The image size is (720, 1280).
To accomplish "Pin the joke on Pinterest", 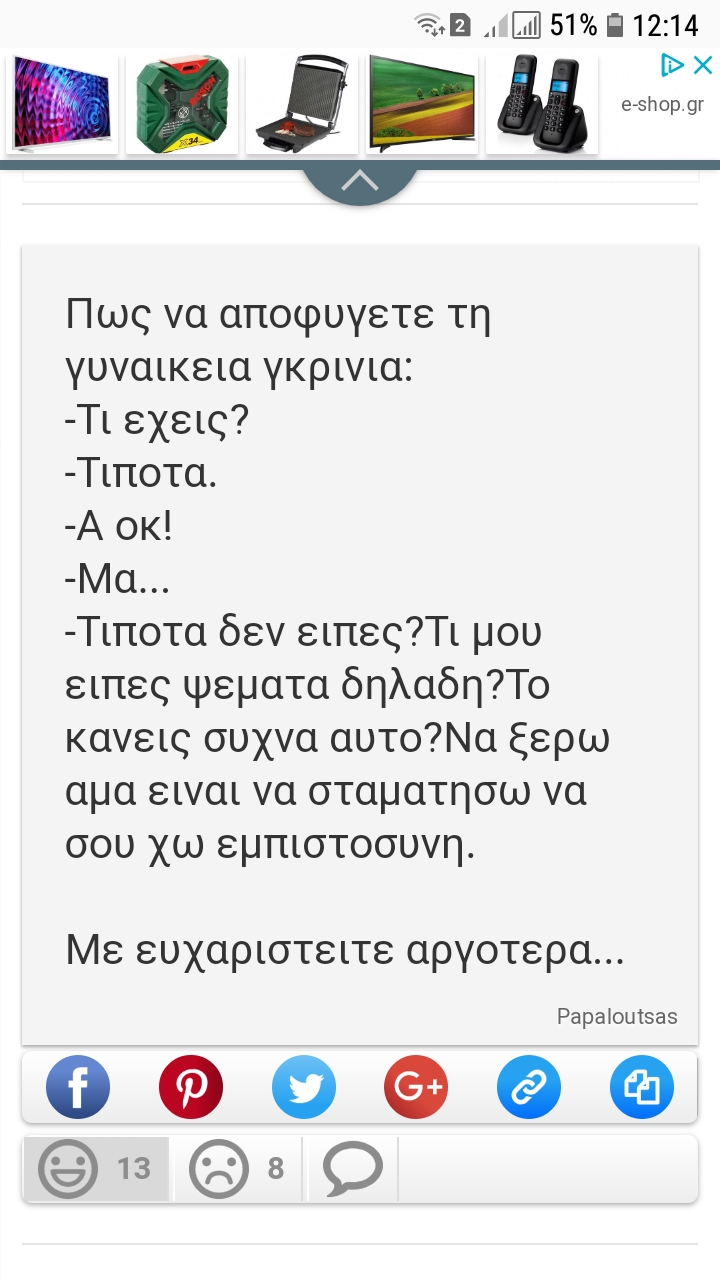I will tap(191, 1087).
